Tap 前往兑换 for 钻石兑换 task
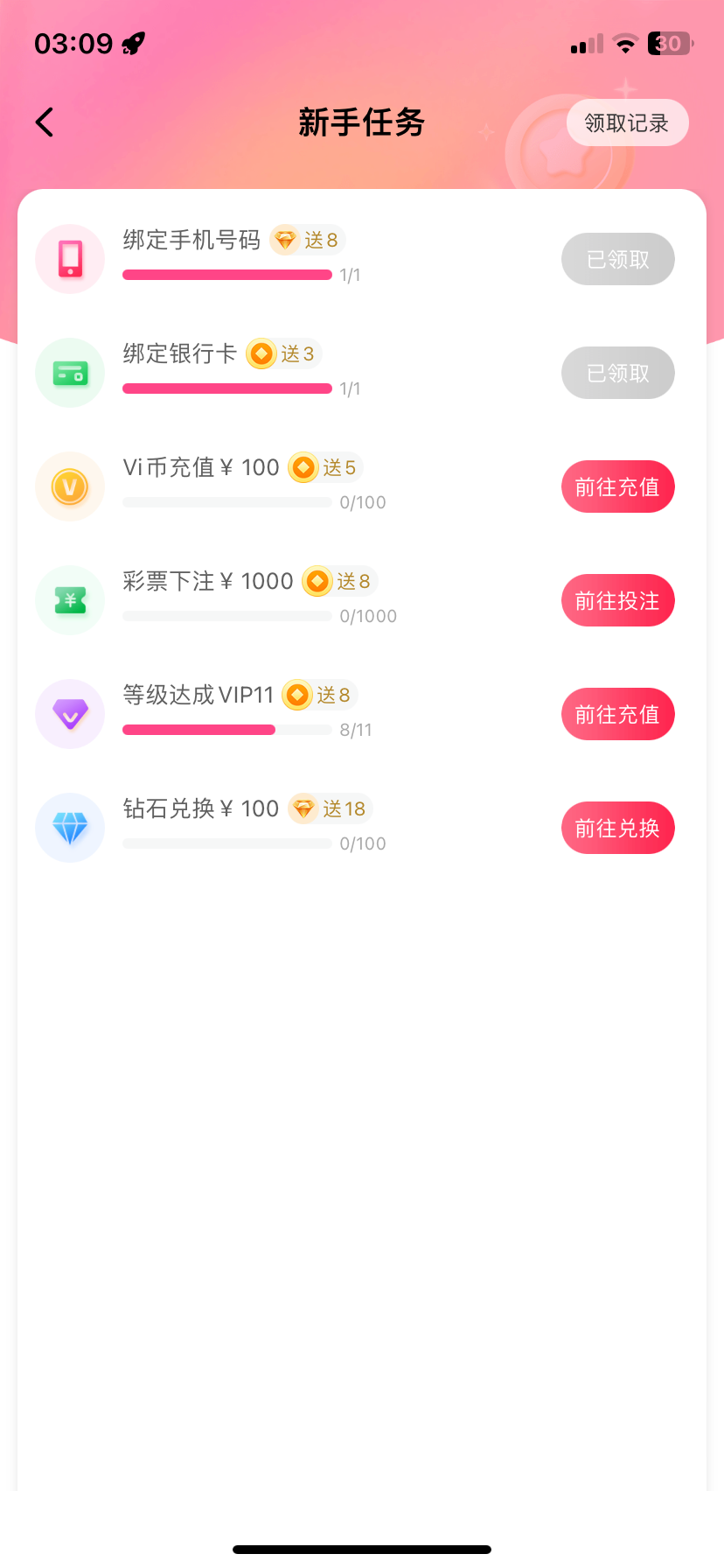 click(618, 828)
